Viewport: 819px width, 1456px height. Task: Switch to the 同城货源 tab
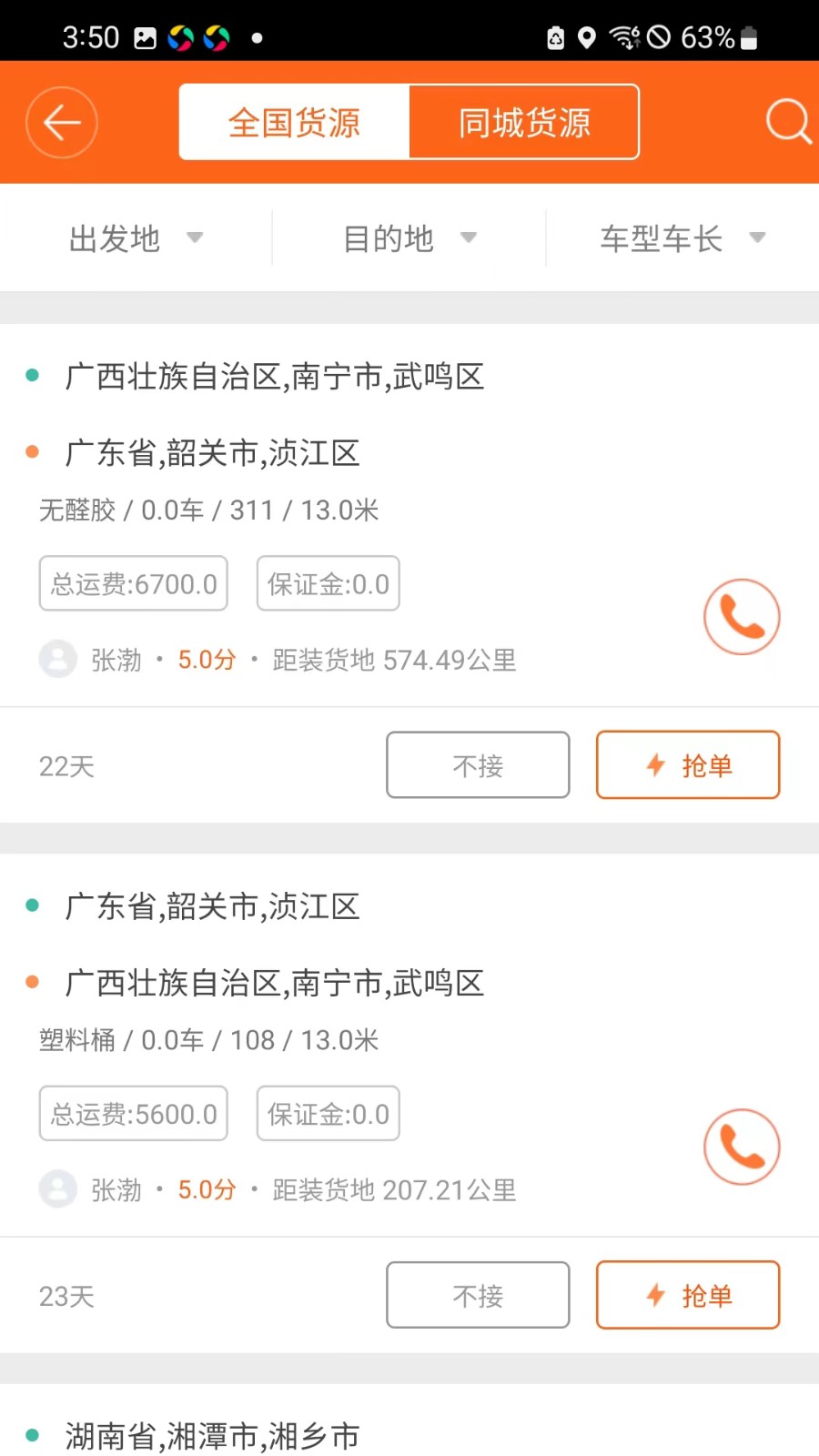(524, 122)
